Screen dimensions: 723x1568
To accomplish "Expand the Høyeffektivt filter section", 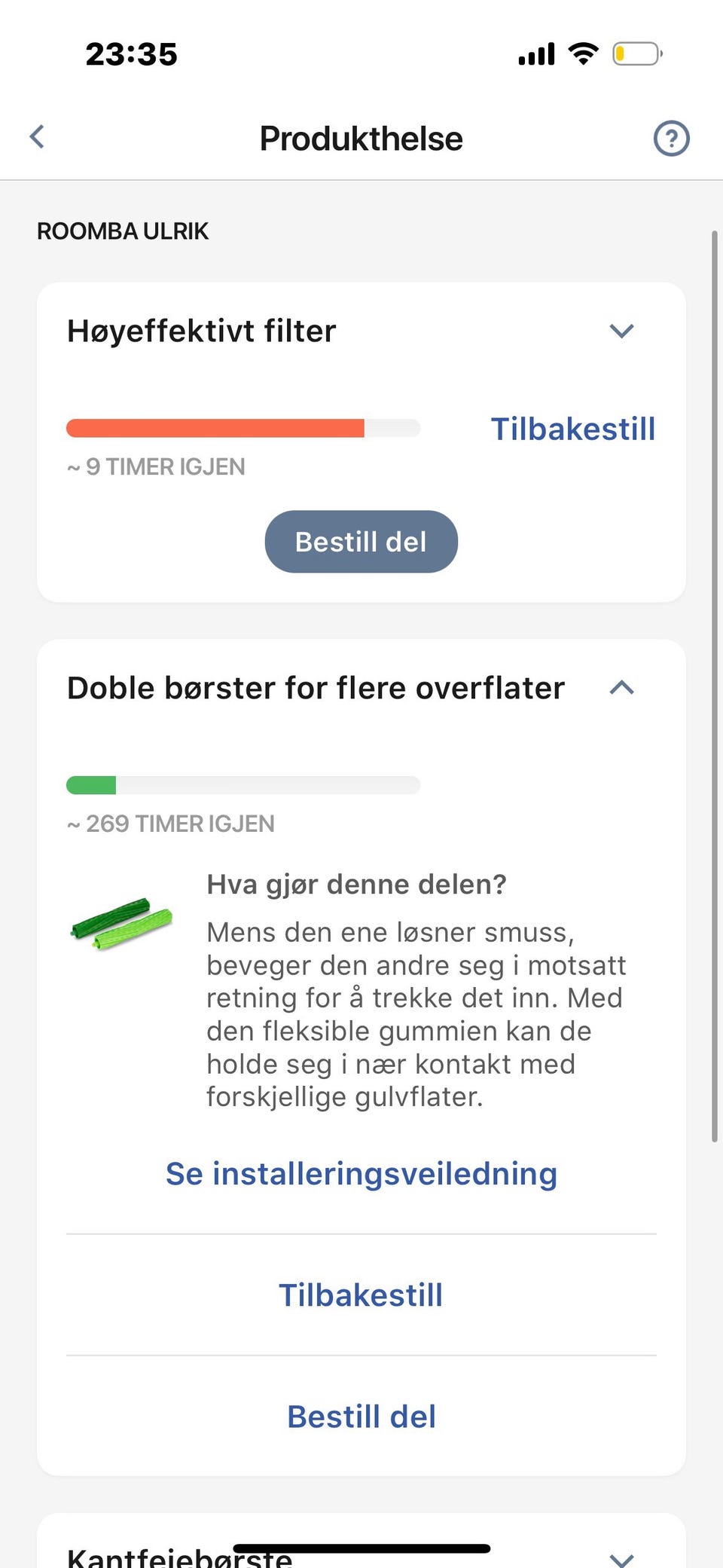I will click(x=621, y=331).
